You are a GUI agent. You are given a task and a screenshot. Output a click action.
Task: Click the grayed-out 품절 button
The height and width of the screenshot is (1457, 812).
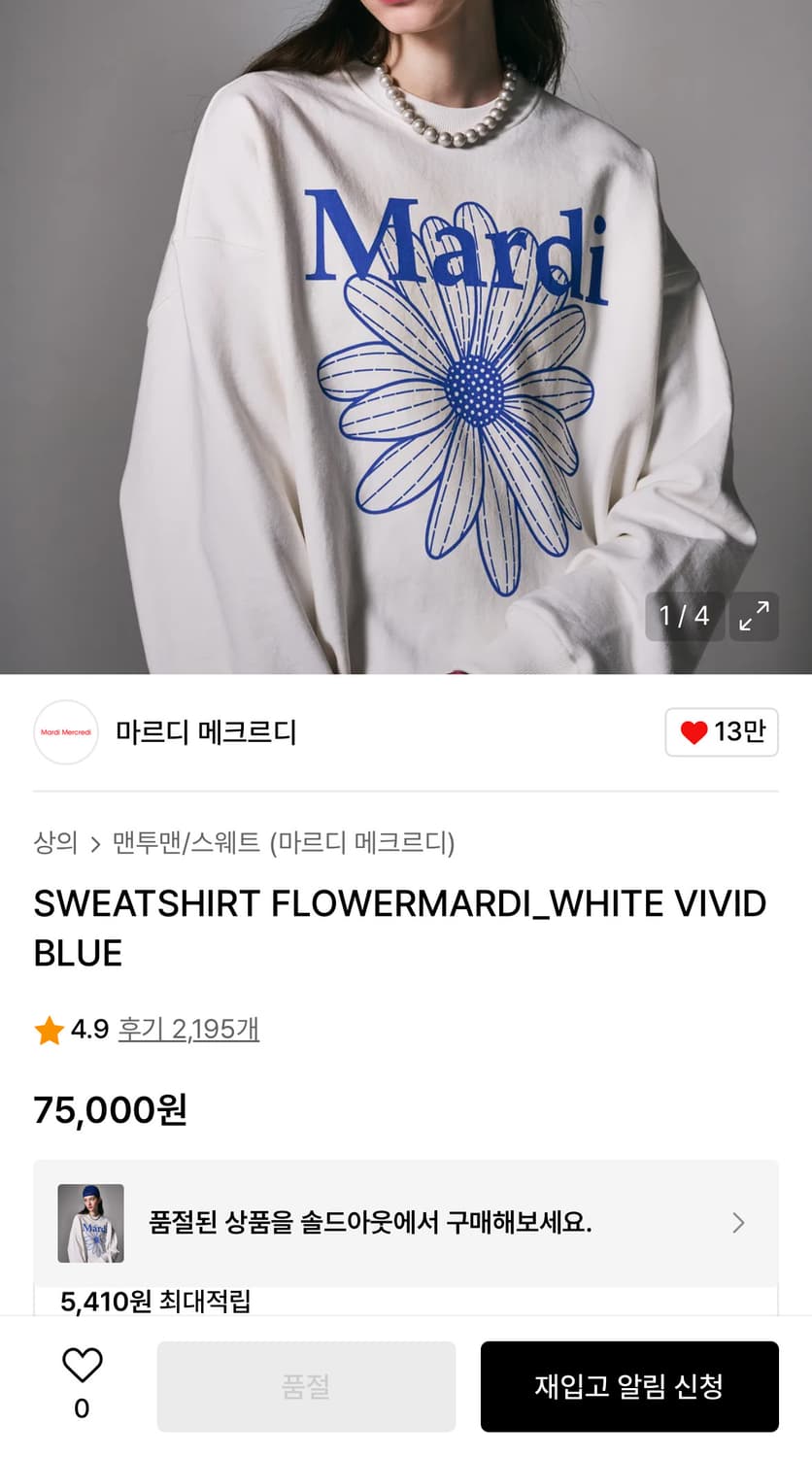(306, 1386)
